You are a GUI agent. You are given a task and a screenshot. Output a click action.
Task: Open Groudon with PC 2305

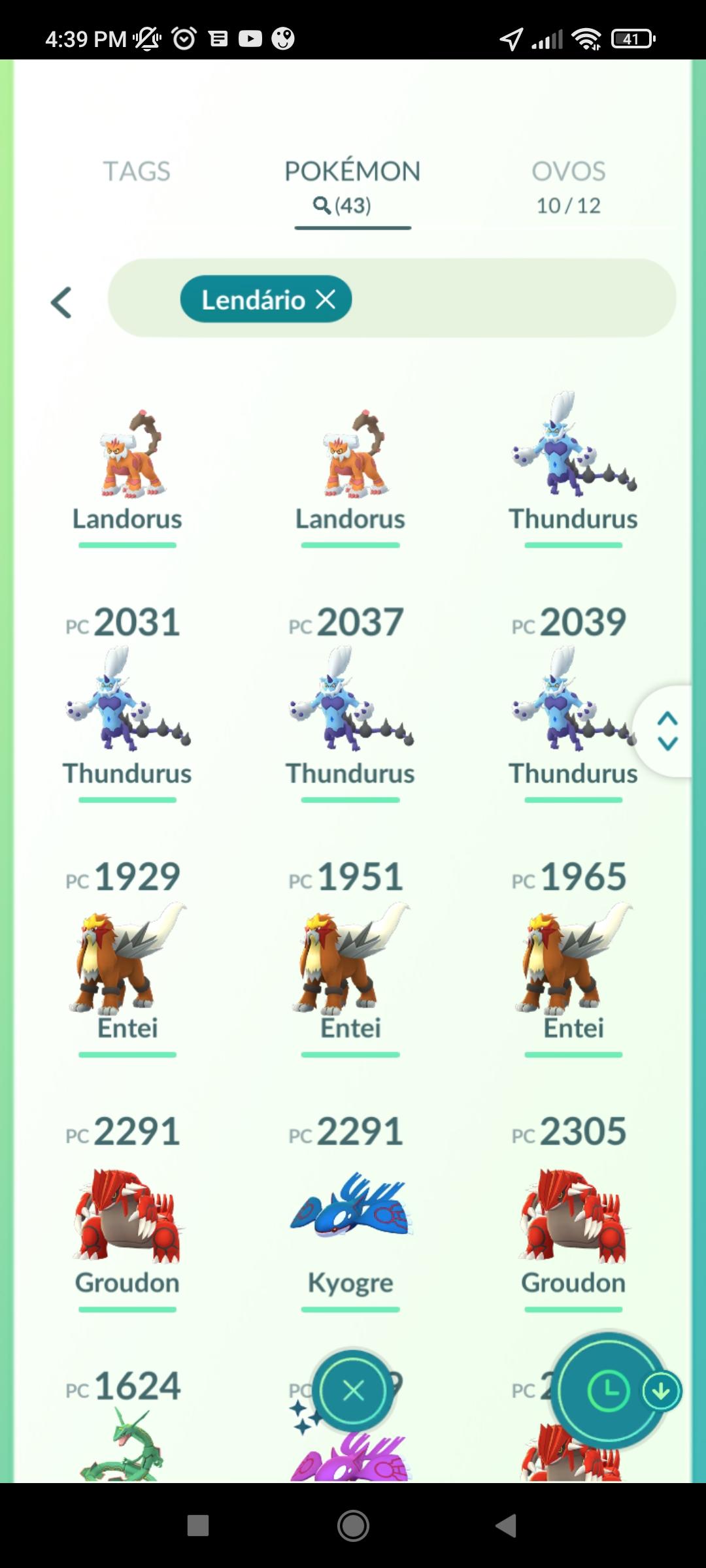pyautogui.click(x=573, y=1215)
